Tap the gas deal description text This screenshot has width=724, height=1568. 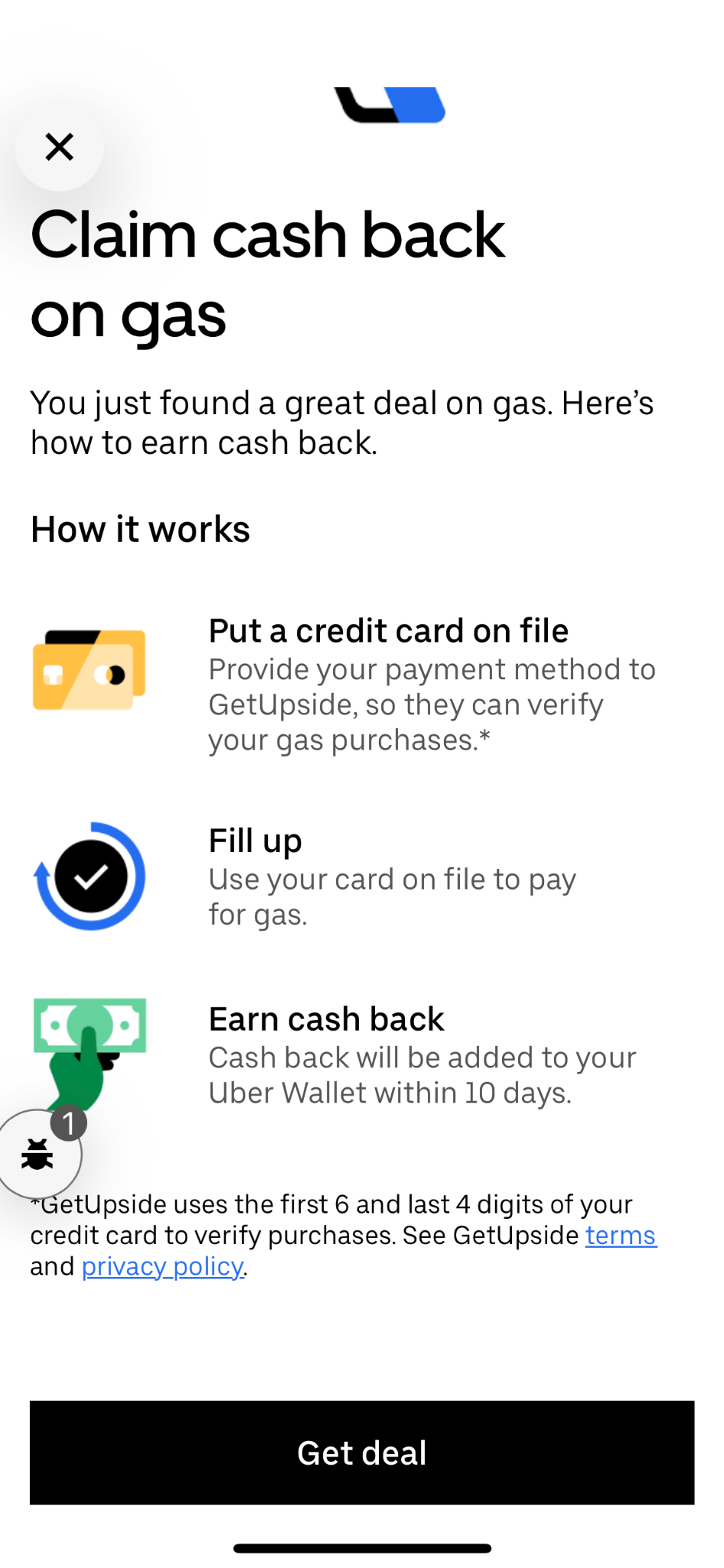click(343, 421)
